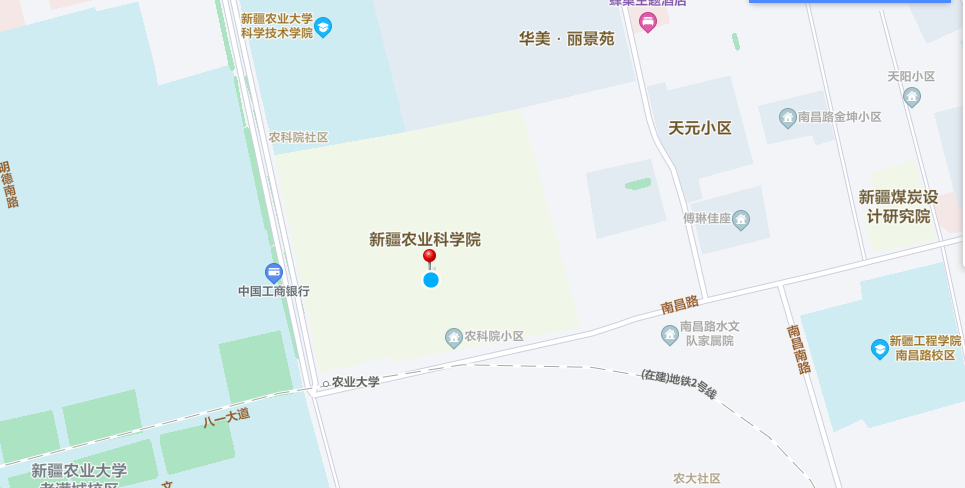Viewport: 965px width, 488px height.
Task: Tap the red pin at 新疆农业科学院
Action: [430, 258]
